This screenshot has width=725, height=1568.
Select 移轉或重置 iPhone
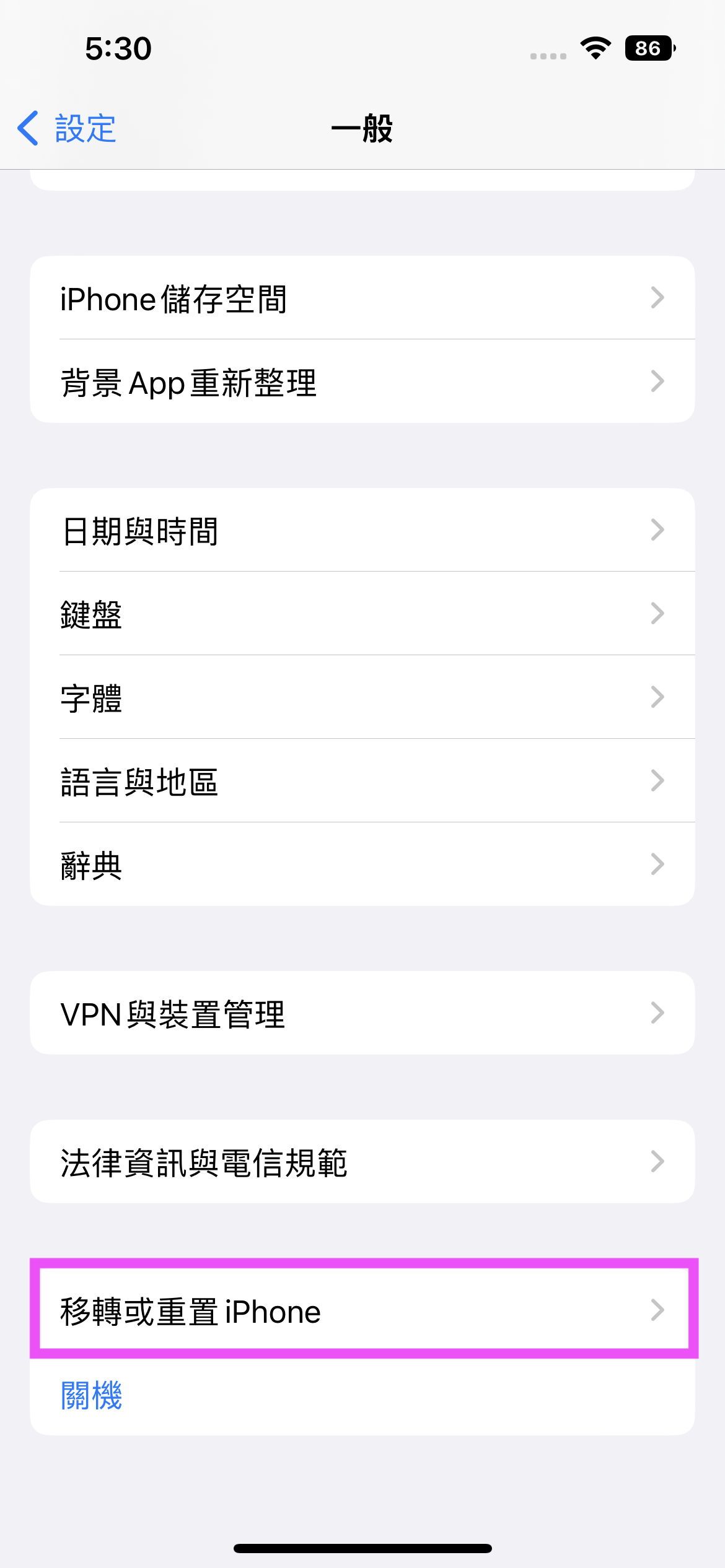pos(362,1310)
